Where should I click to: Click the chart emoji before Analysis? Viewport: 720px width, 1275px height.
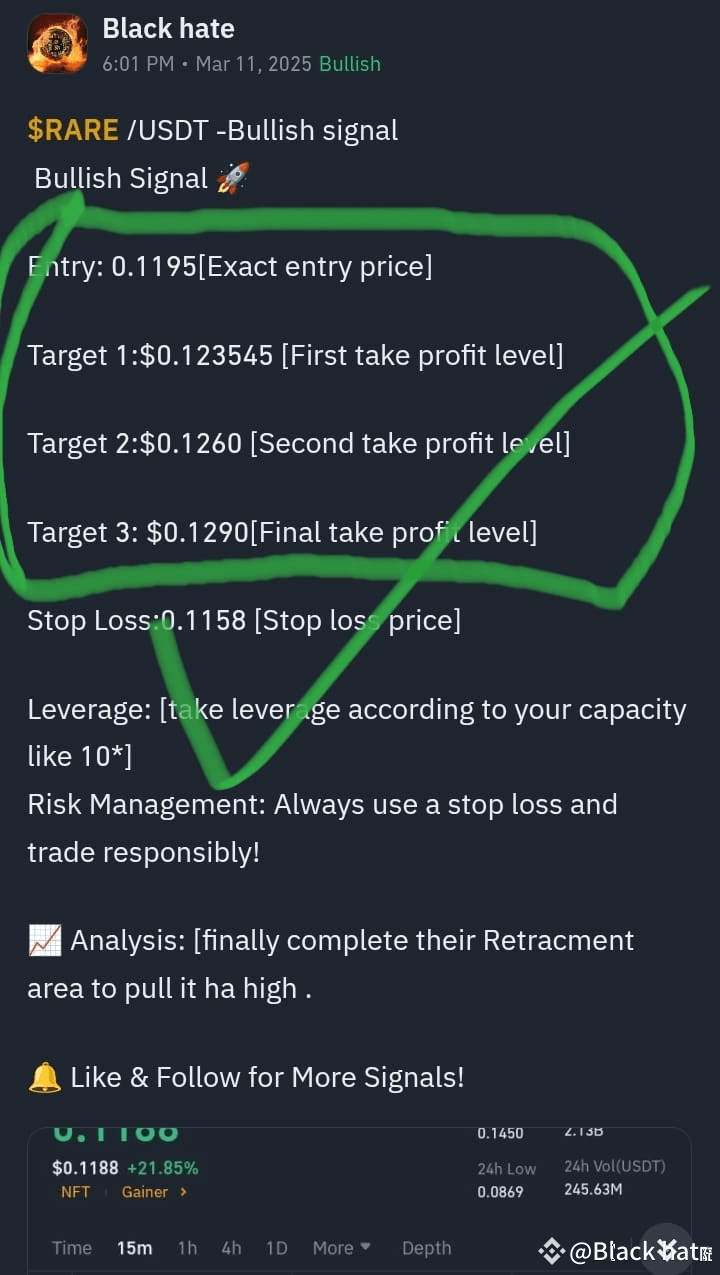(x=42, y=940)
